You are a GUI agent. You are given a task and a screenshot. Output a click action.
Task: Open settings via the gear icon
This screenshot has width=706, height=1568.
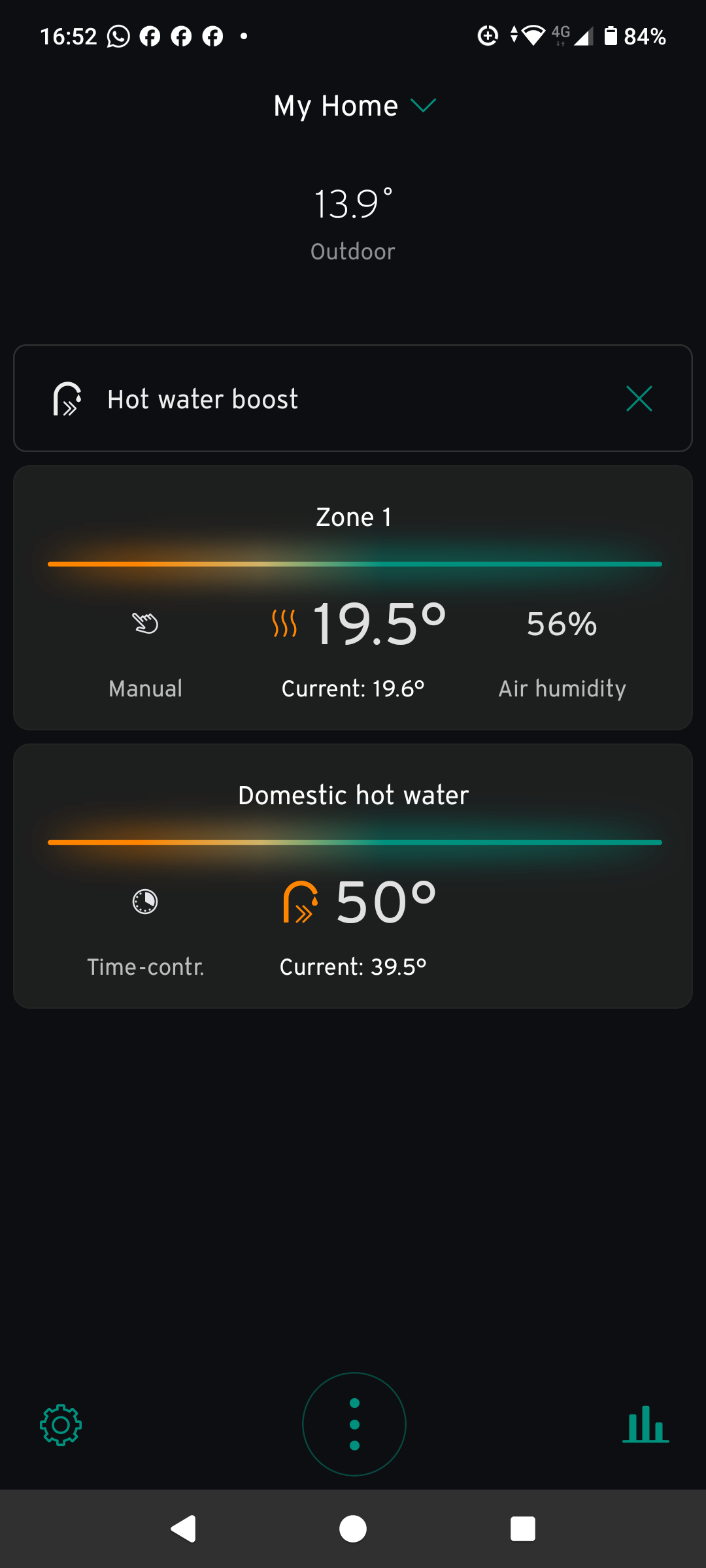pyautogui.click(x=61, y=1425)
